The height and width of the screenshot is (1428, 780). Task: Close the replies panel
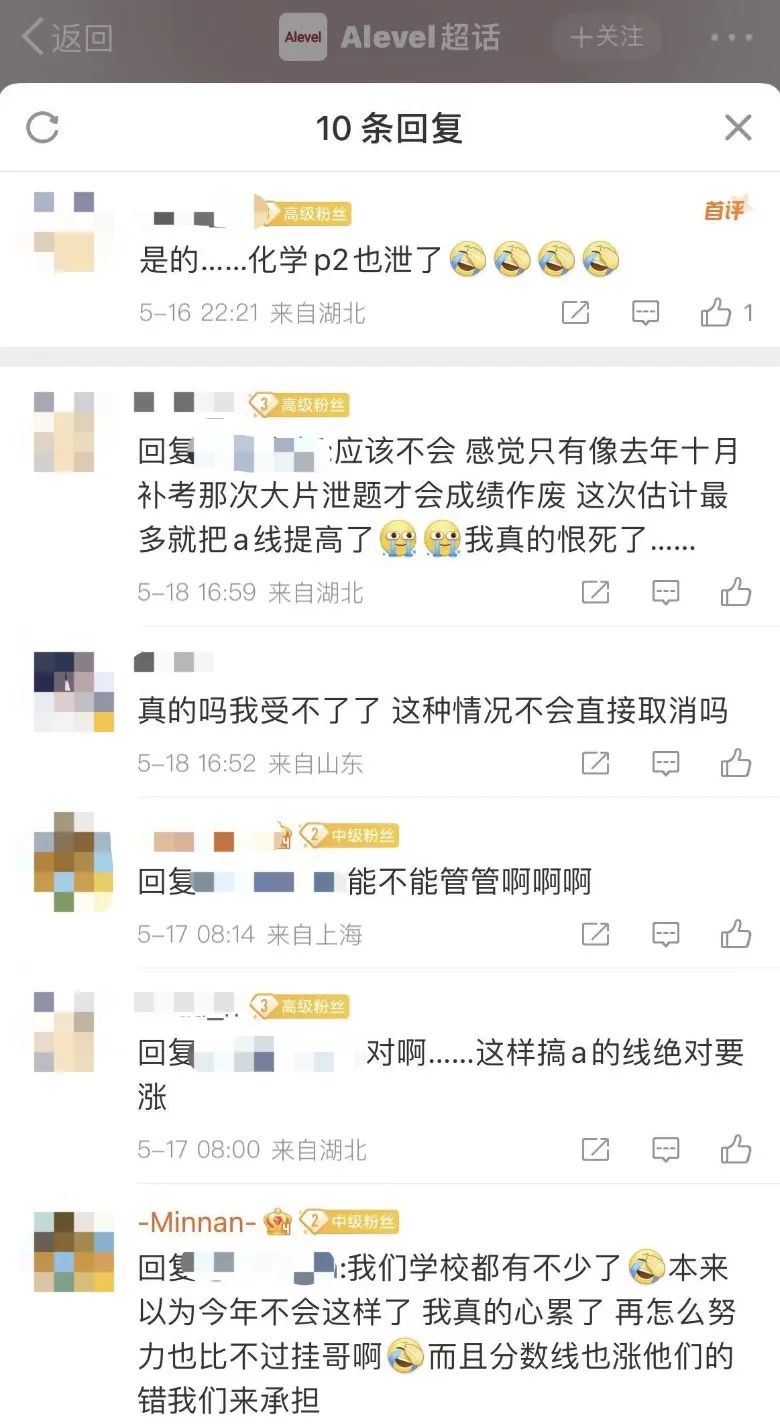(738, 127)
